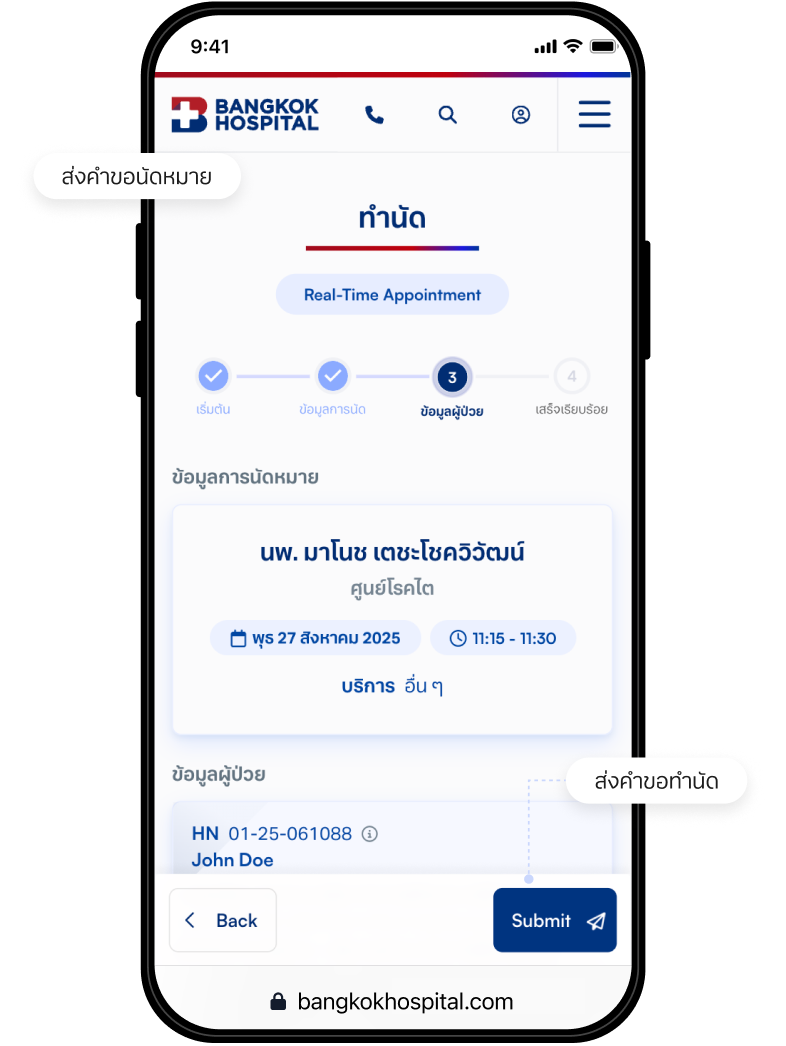Click the completed เริ่มต้น step checkmark
Viewport: 786px width, 1046px height.
tap(213, 377)
